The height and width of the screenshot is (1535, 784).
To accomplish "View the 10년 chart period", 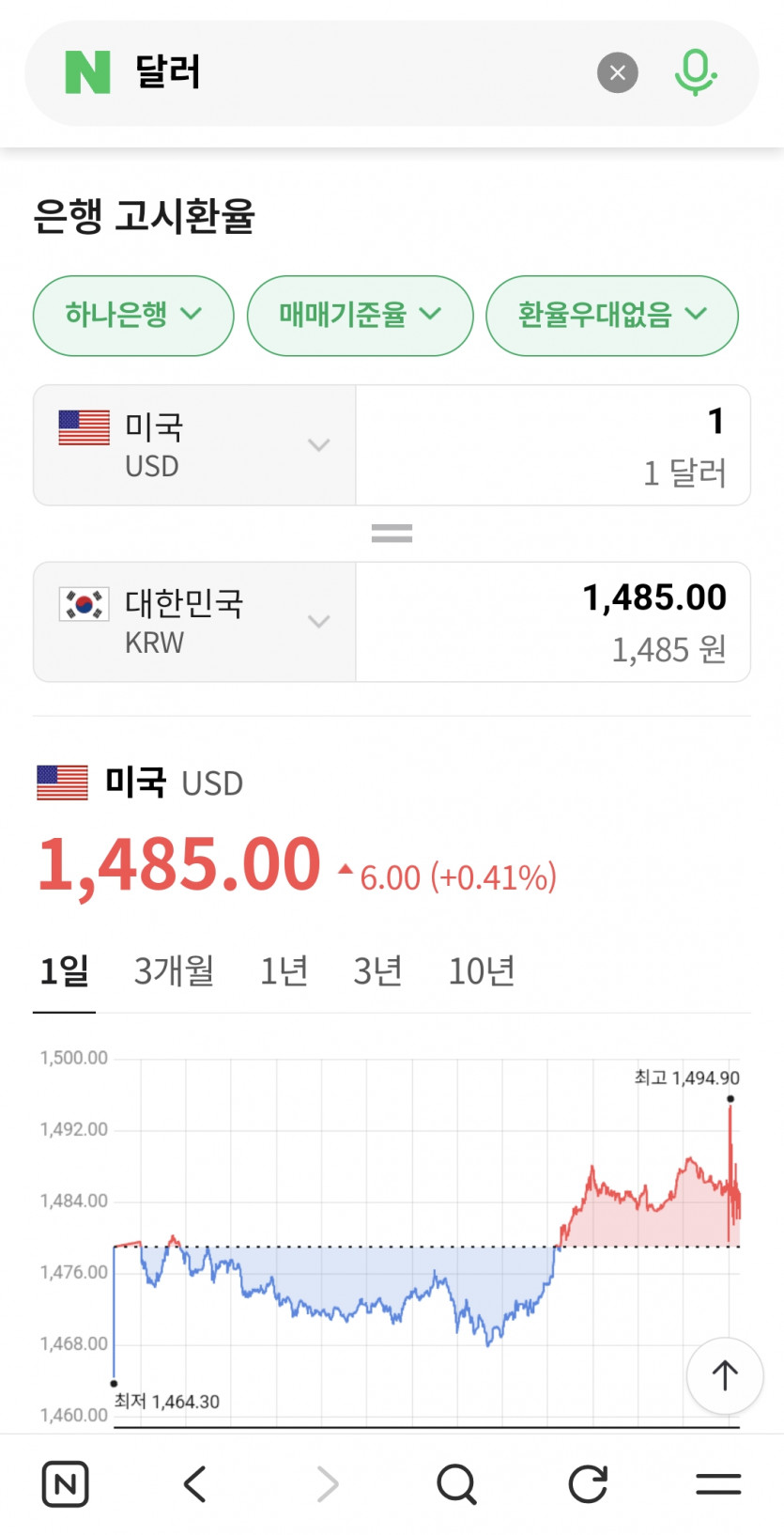I will point(482,971).
